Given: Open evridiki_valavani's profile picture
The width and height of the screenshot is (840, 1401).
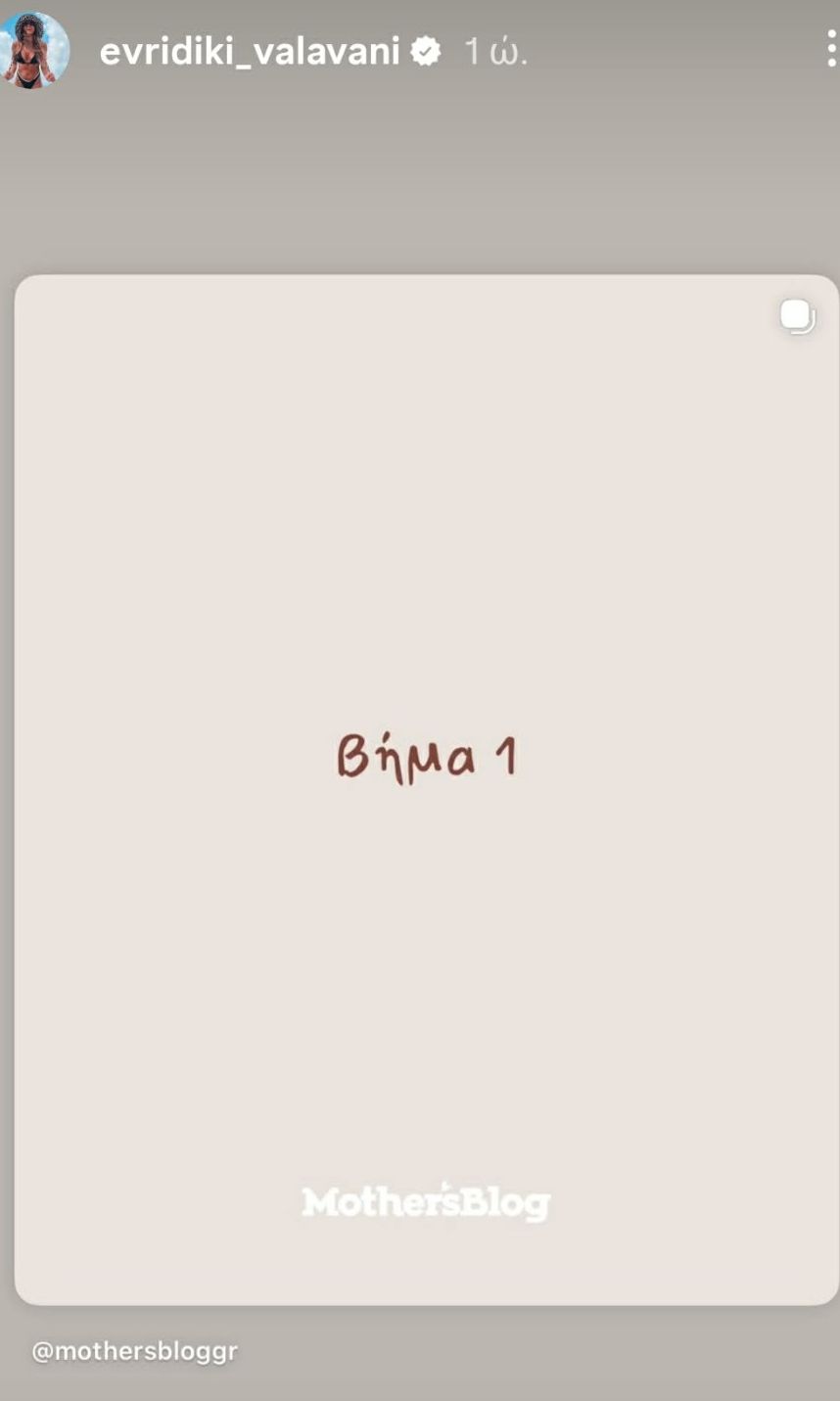Looking at the screenshot, I should coord(35,50).
